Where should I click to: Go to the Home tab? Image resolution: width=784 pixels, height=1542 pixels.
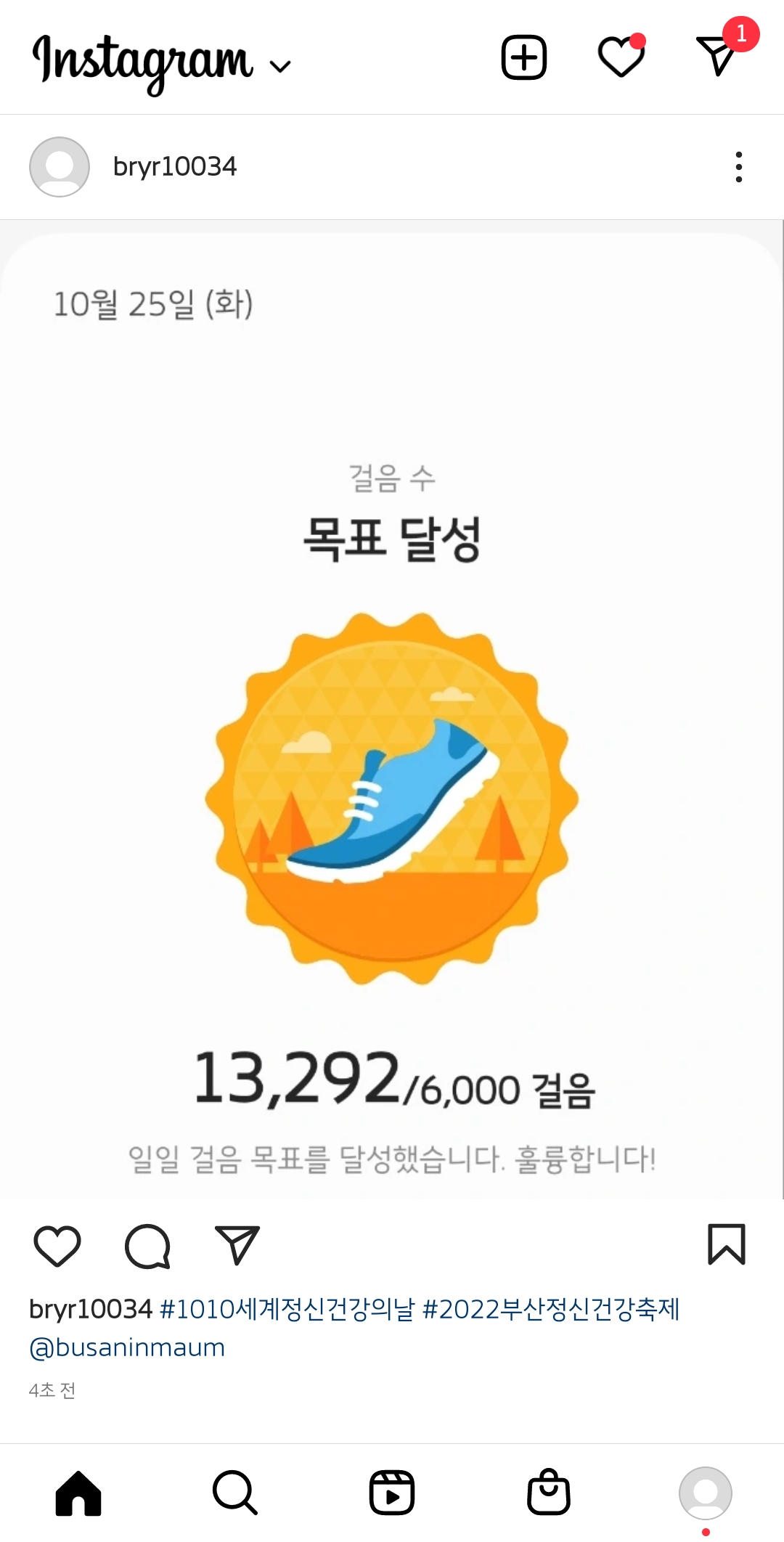pos(78,1493)
